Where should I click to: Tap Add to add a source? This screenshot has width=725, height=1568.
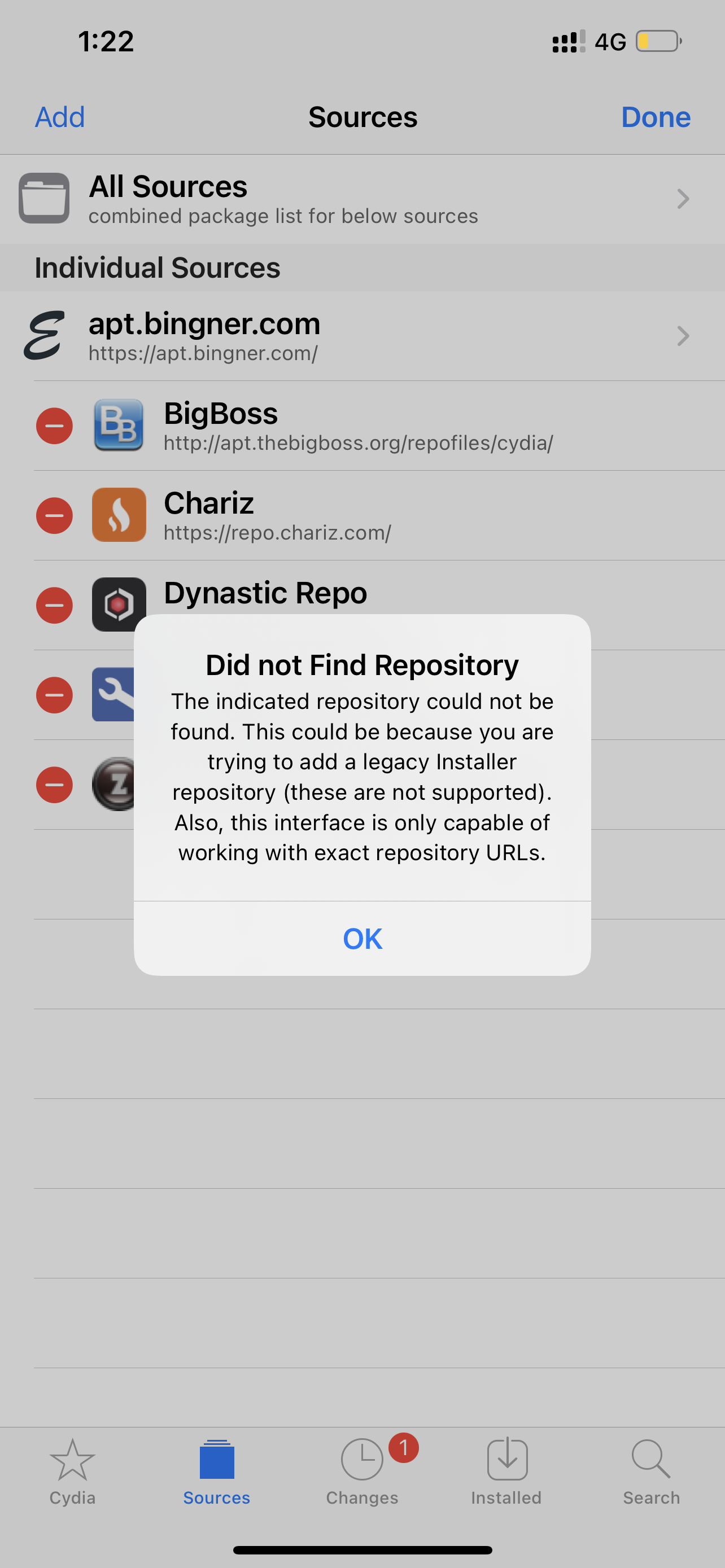pos(60,117)
